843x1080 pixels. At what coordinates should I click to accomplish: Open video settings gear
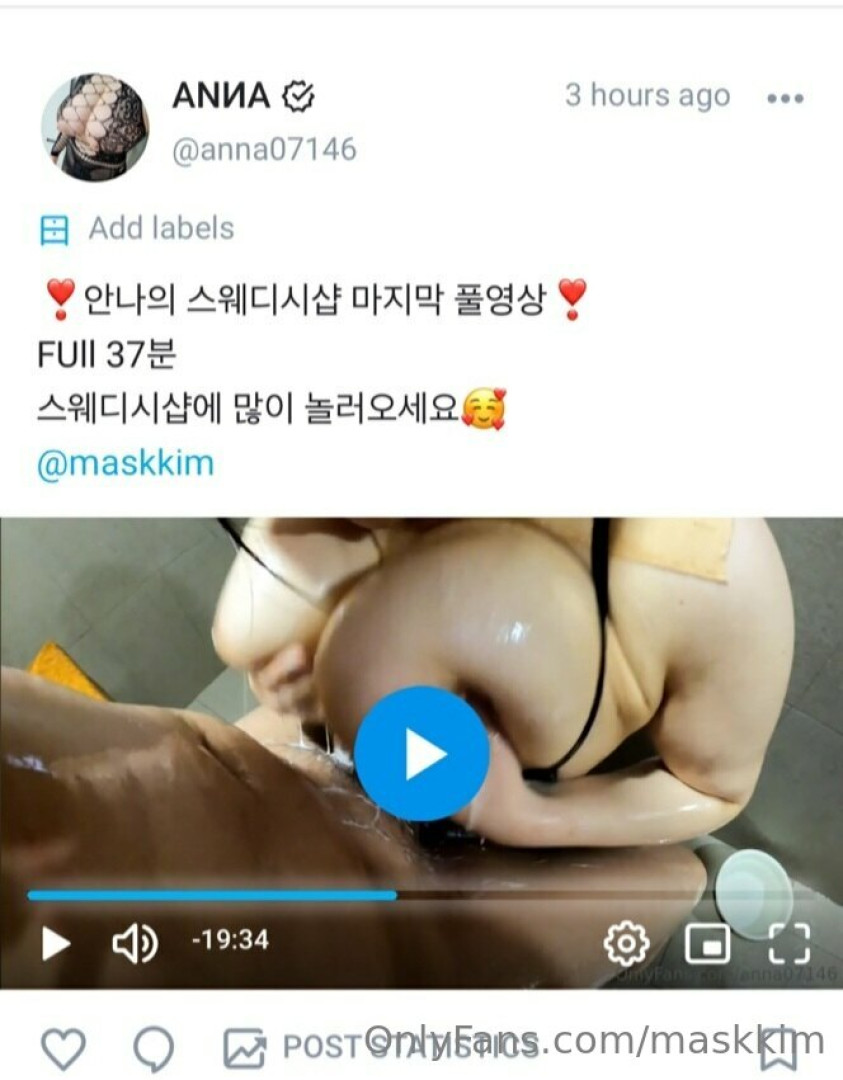pyautogui.click(x=627, y=942)
